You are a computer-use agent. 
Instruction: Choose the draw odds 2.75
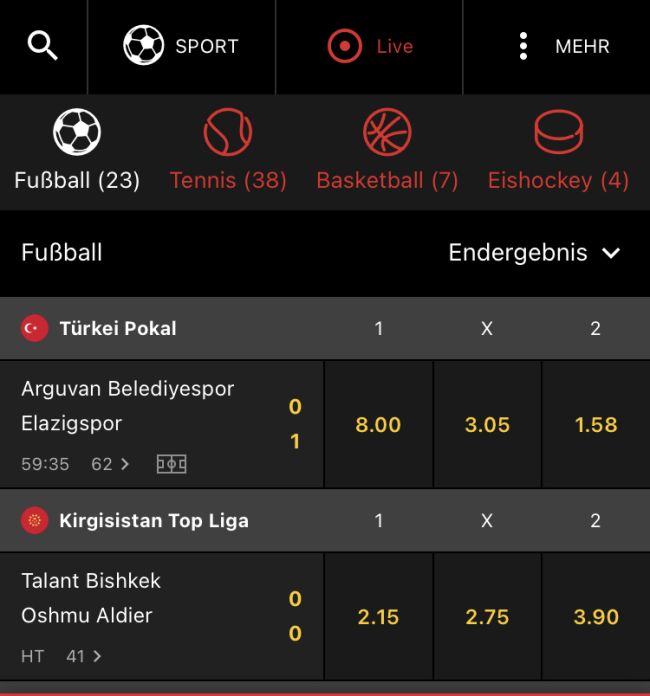487,617
